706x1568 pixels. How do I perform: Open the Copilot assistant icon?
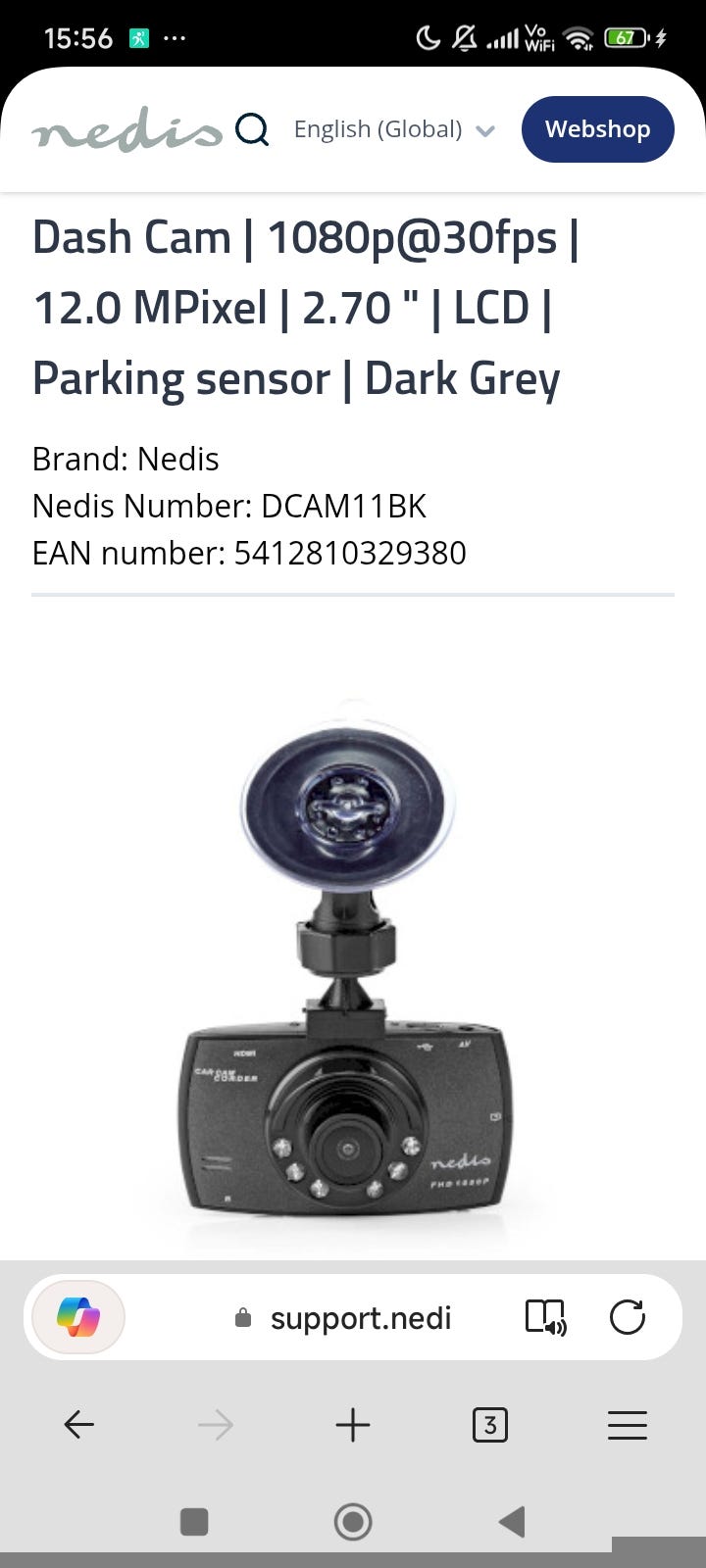(x=78, y=1317)
